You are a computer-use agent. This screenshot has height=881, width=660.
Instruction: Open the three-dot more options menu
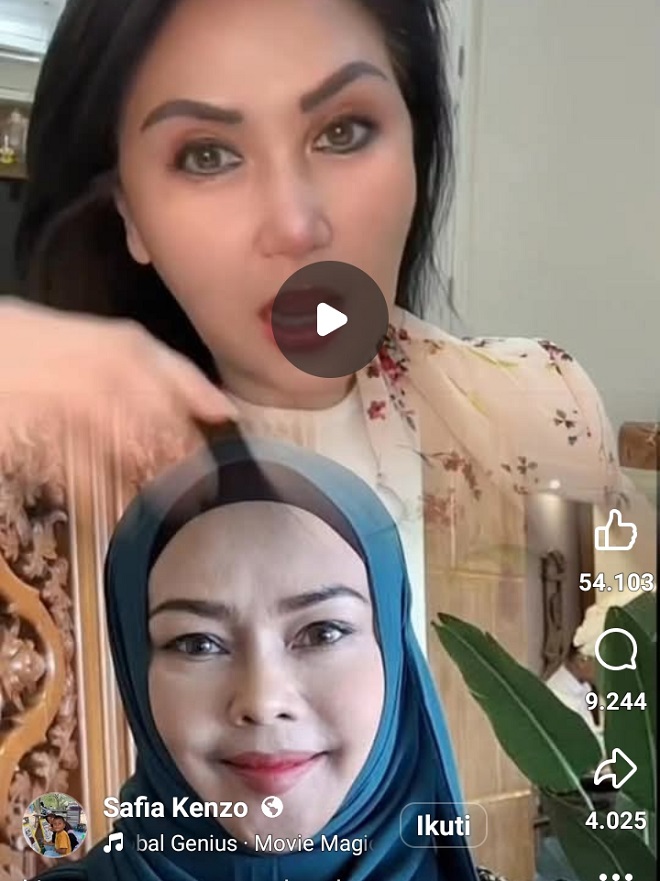pyautogui.click(x=615, y=872)
